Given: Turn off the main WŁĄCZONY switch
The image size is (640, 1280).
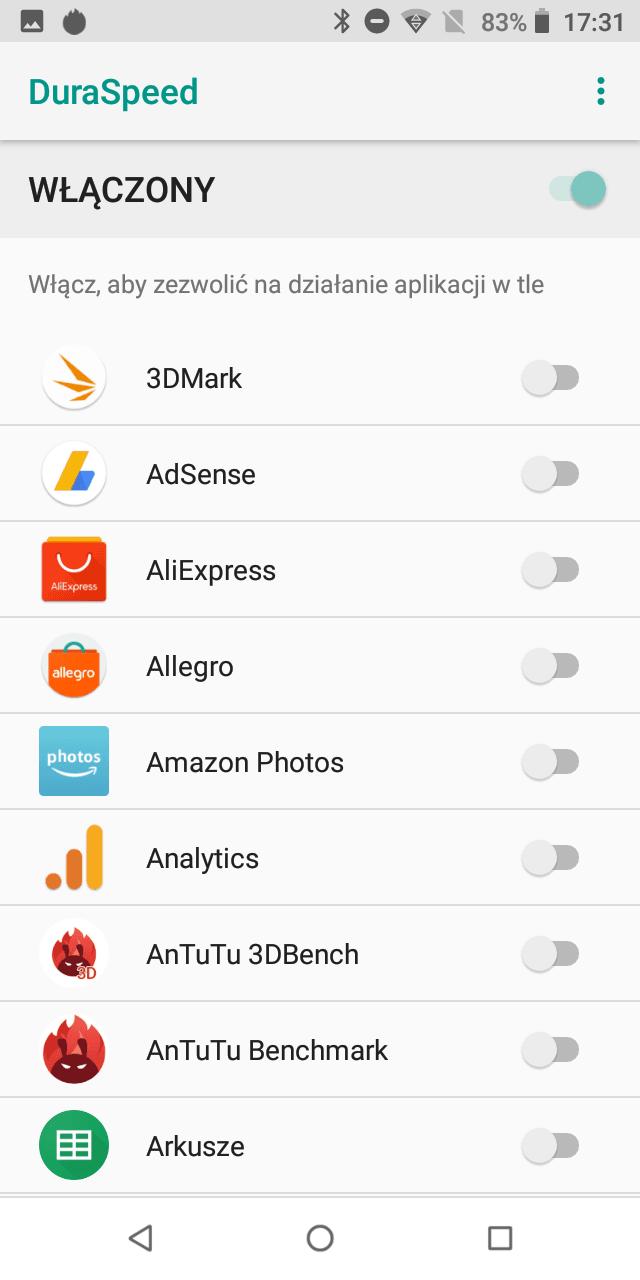Looking at the screenshot, I should 578,189.
